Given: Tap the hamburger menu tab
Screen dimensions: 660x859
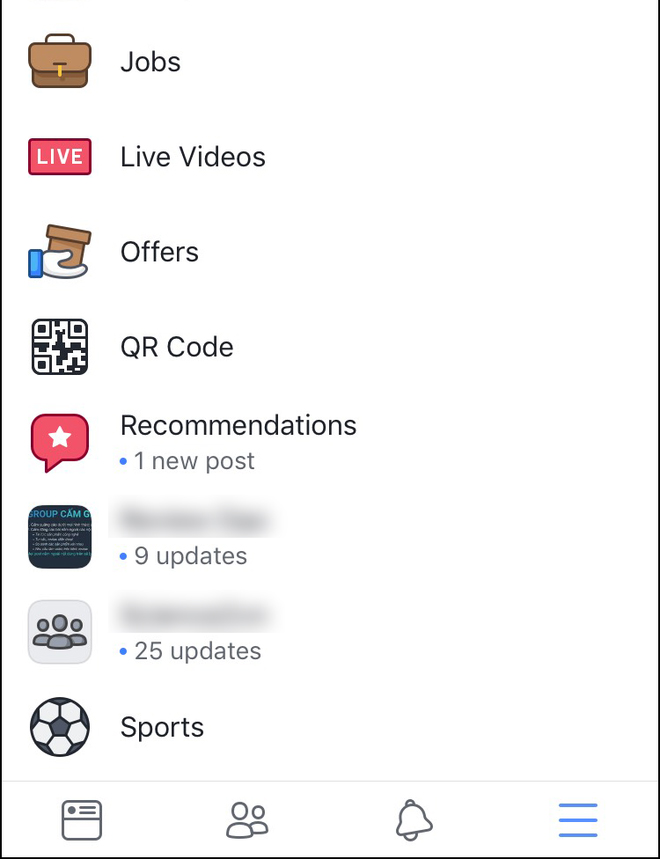Looking at the screenshot, I should click(x=578, y=820).
